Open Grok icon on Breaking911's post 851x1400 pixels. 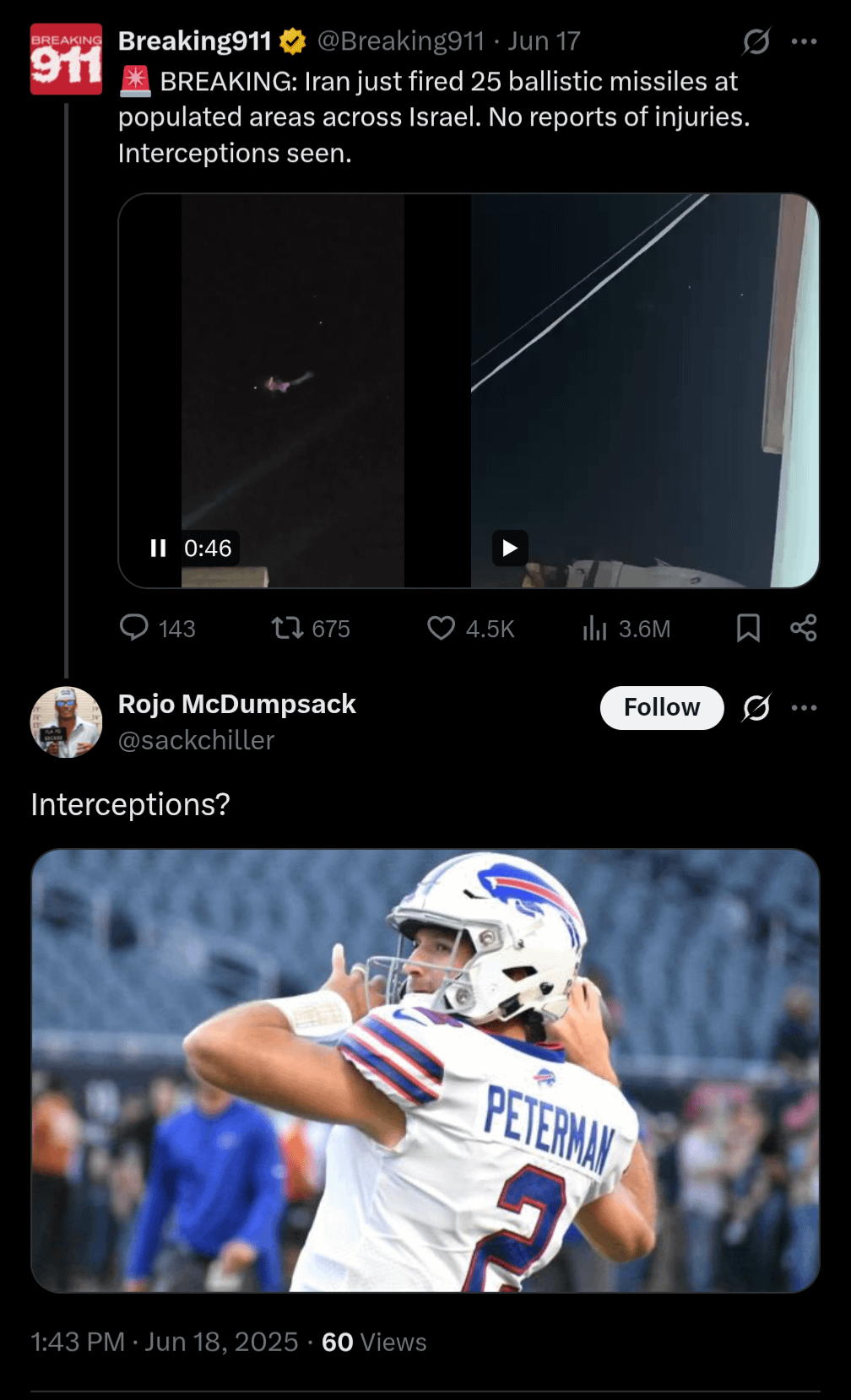[756, 41]
